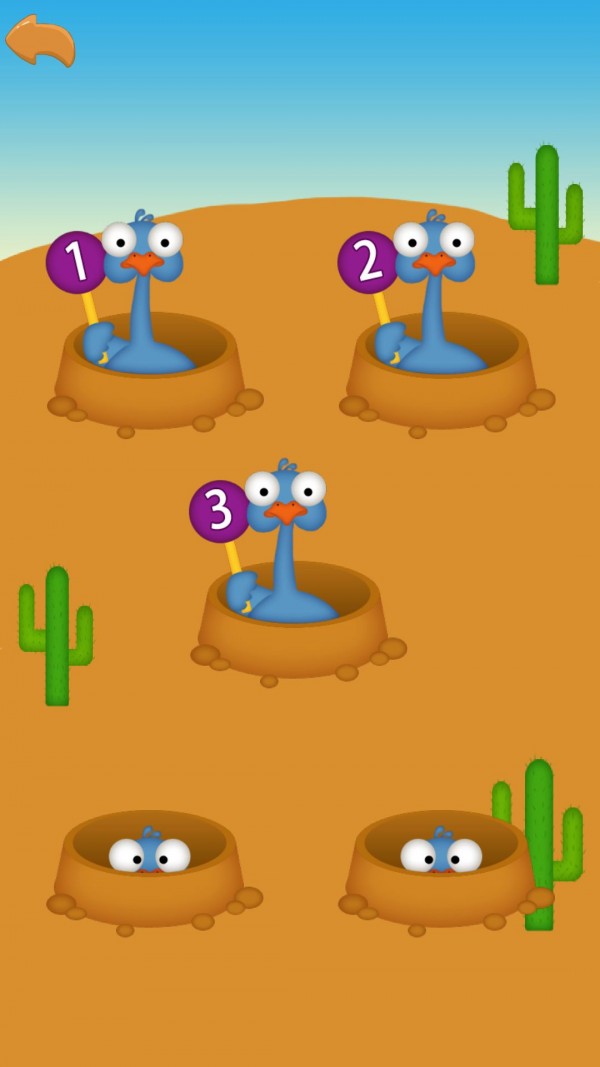Select the ostrich holding sign 1

click(x=143, y=290)
